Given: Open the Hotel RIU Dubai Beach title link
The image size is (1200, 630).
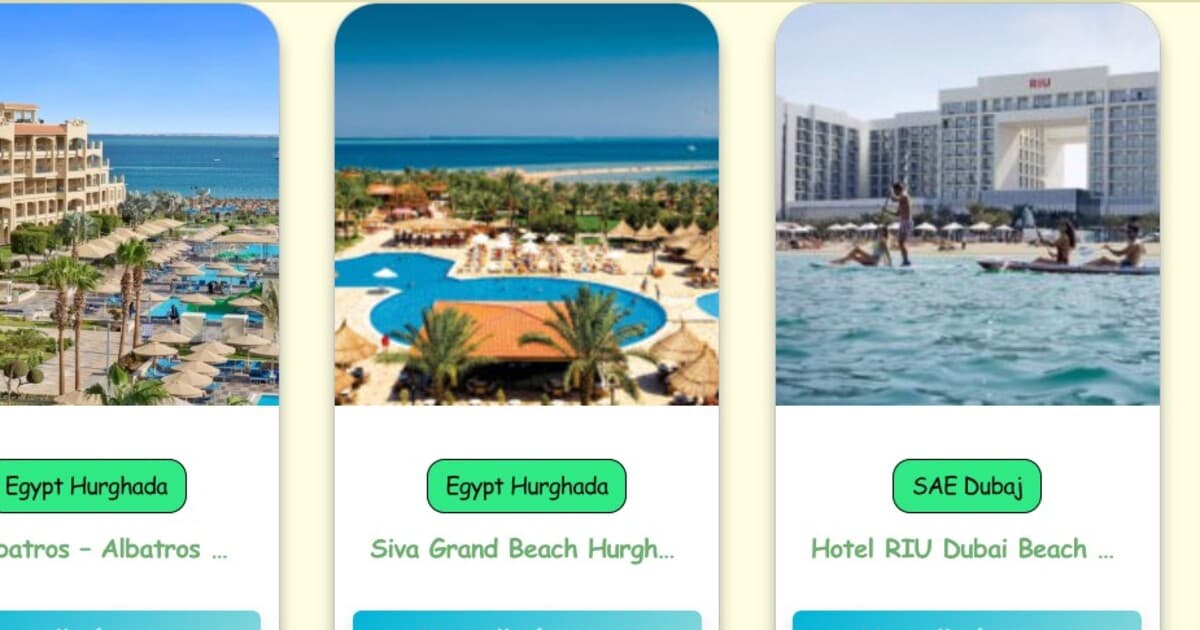Looking at the screenshot, I should [x=961, y=549].
